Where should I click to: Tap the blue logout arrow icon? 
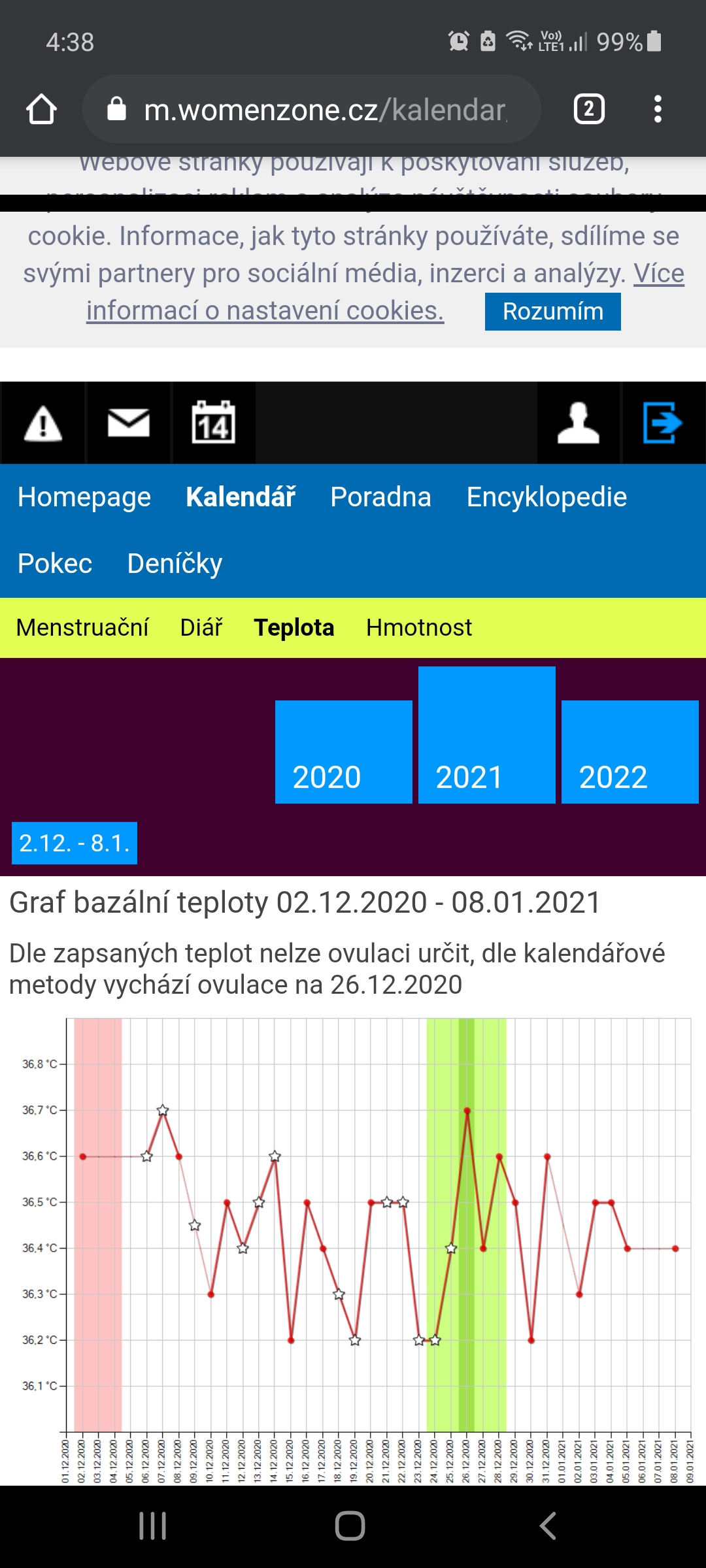point(663,423)
